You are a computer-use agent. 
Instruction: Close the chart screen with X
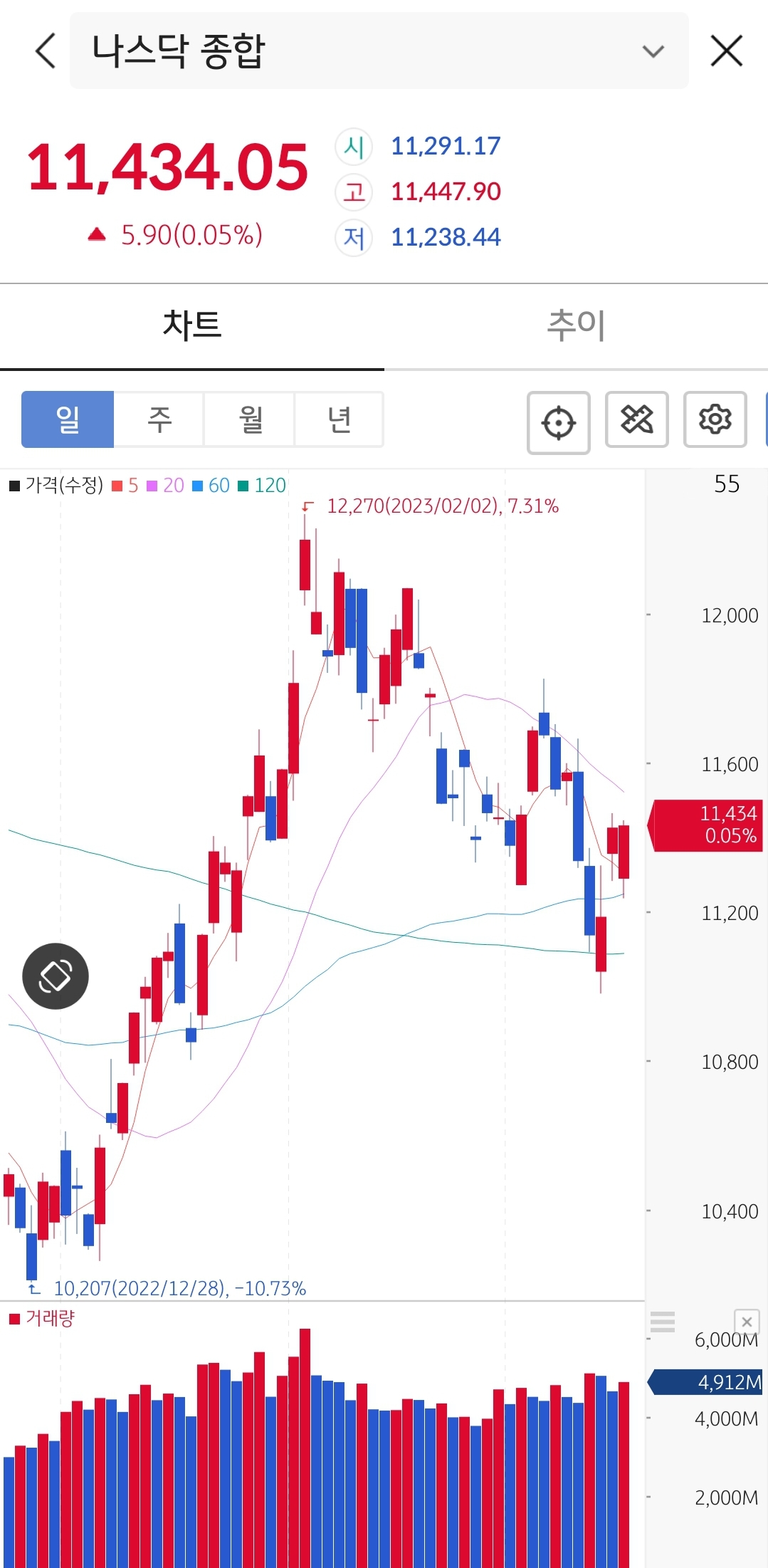click(x=726, y=51)
